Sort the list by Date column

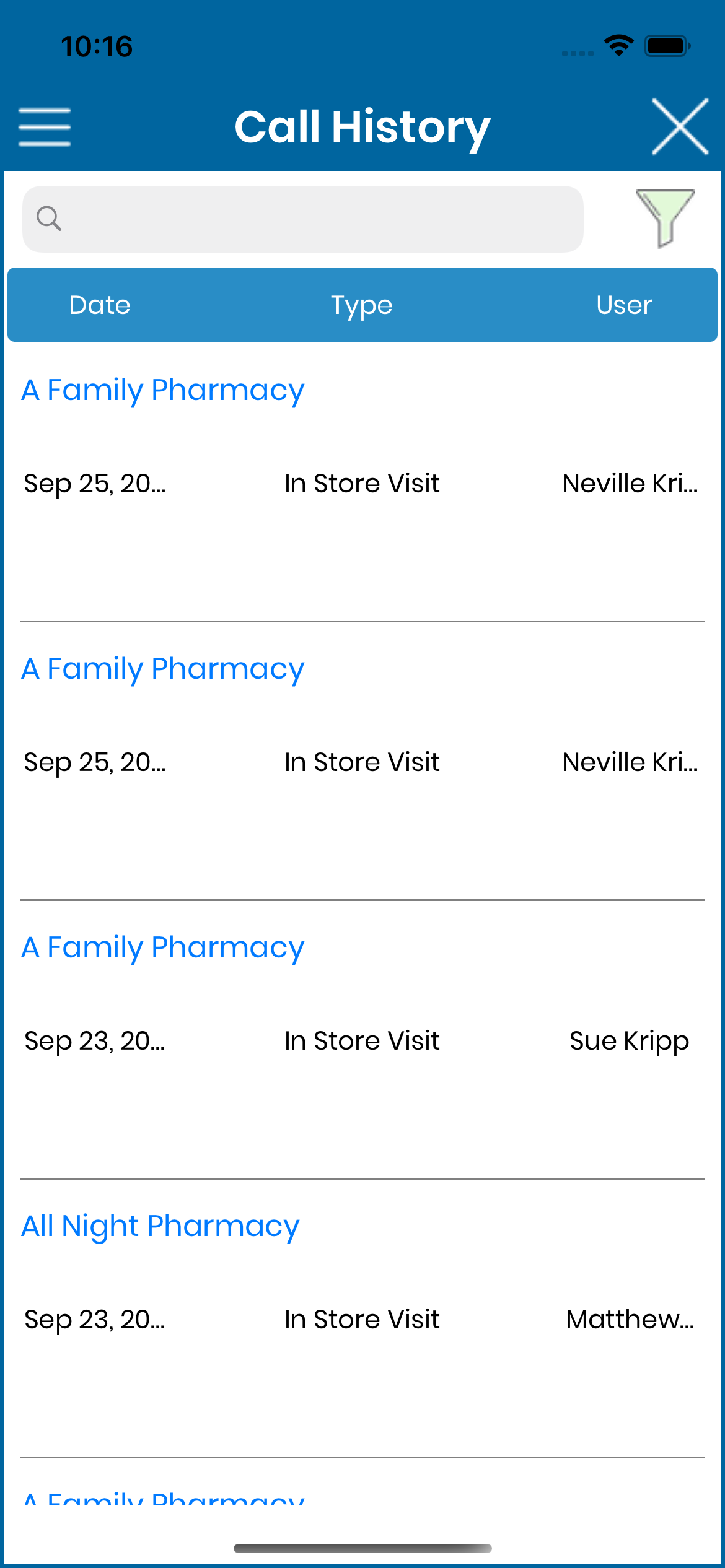click(x=100, y=305)
